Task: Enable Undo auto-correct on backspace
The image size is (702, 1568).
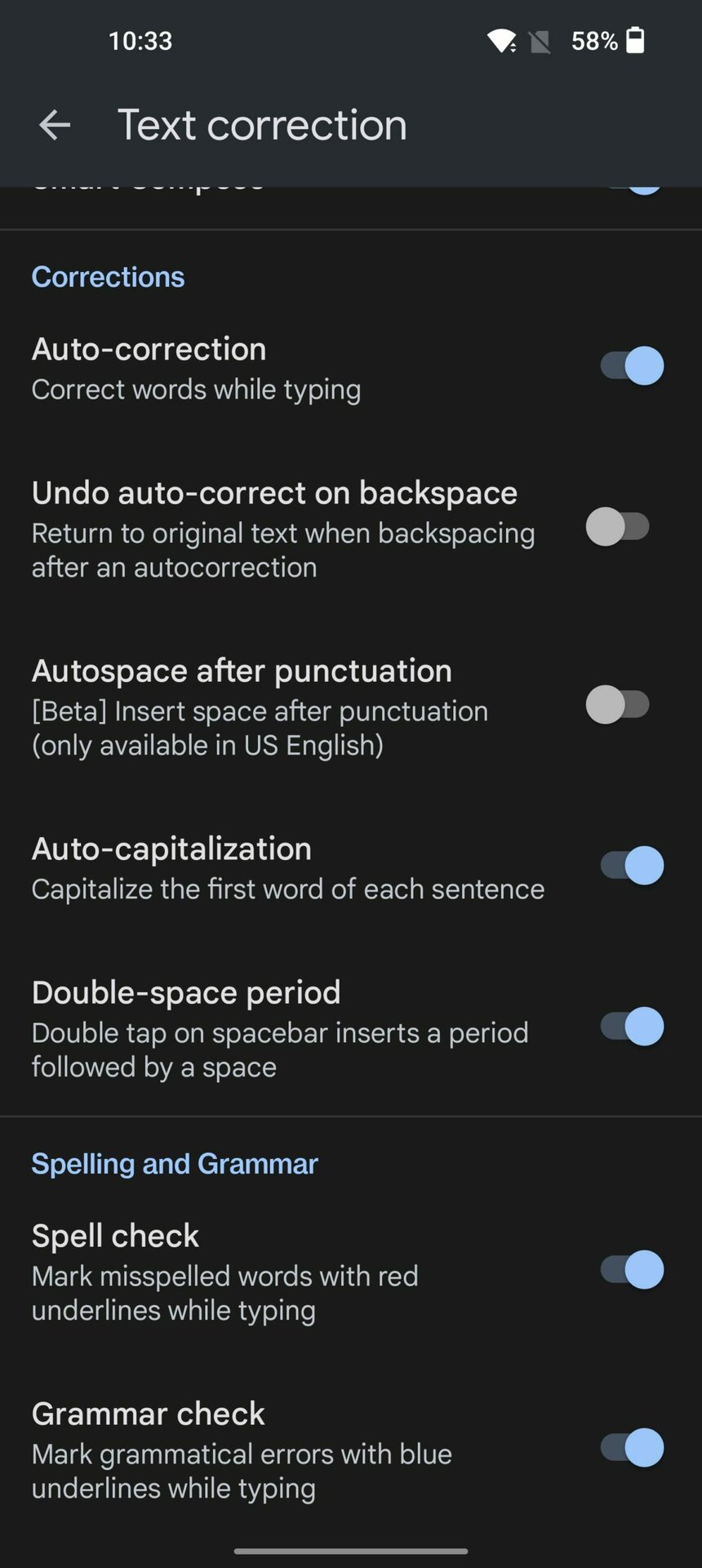Action: click(x=618, y=527)
